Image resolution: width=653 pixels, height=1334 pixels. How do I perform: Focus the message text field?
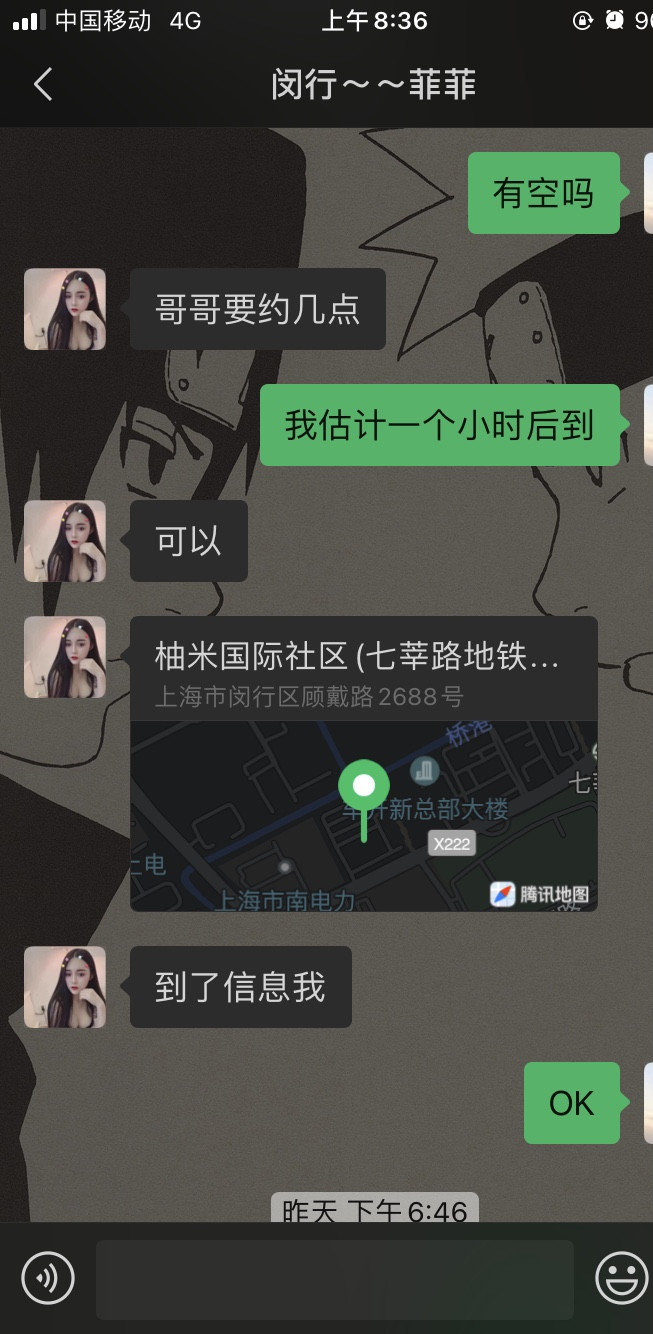point(334,1279)
